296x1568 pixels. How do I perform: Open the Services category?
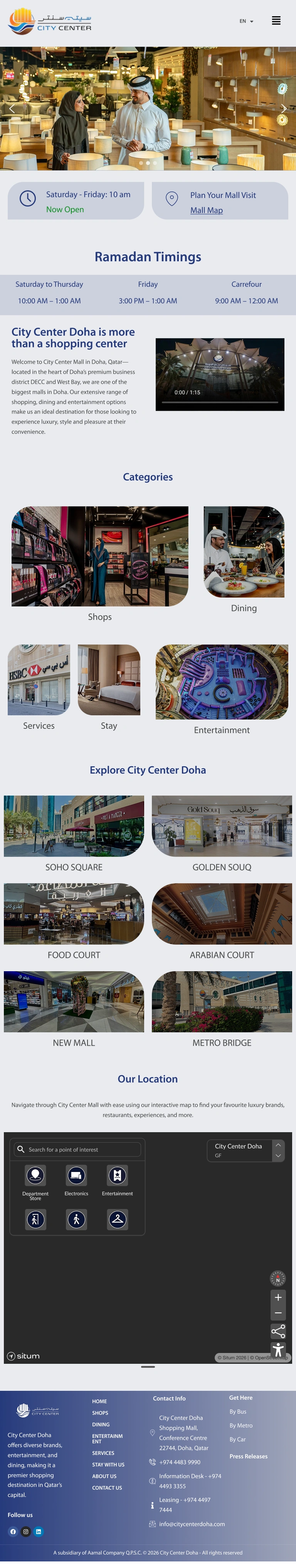coord(39,680)
